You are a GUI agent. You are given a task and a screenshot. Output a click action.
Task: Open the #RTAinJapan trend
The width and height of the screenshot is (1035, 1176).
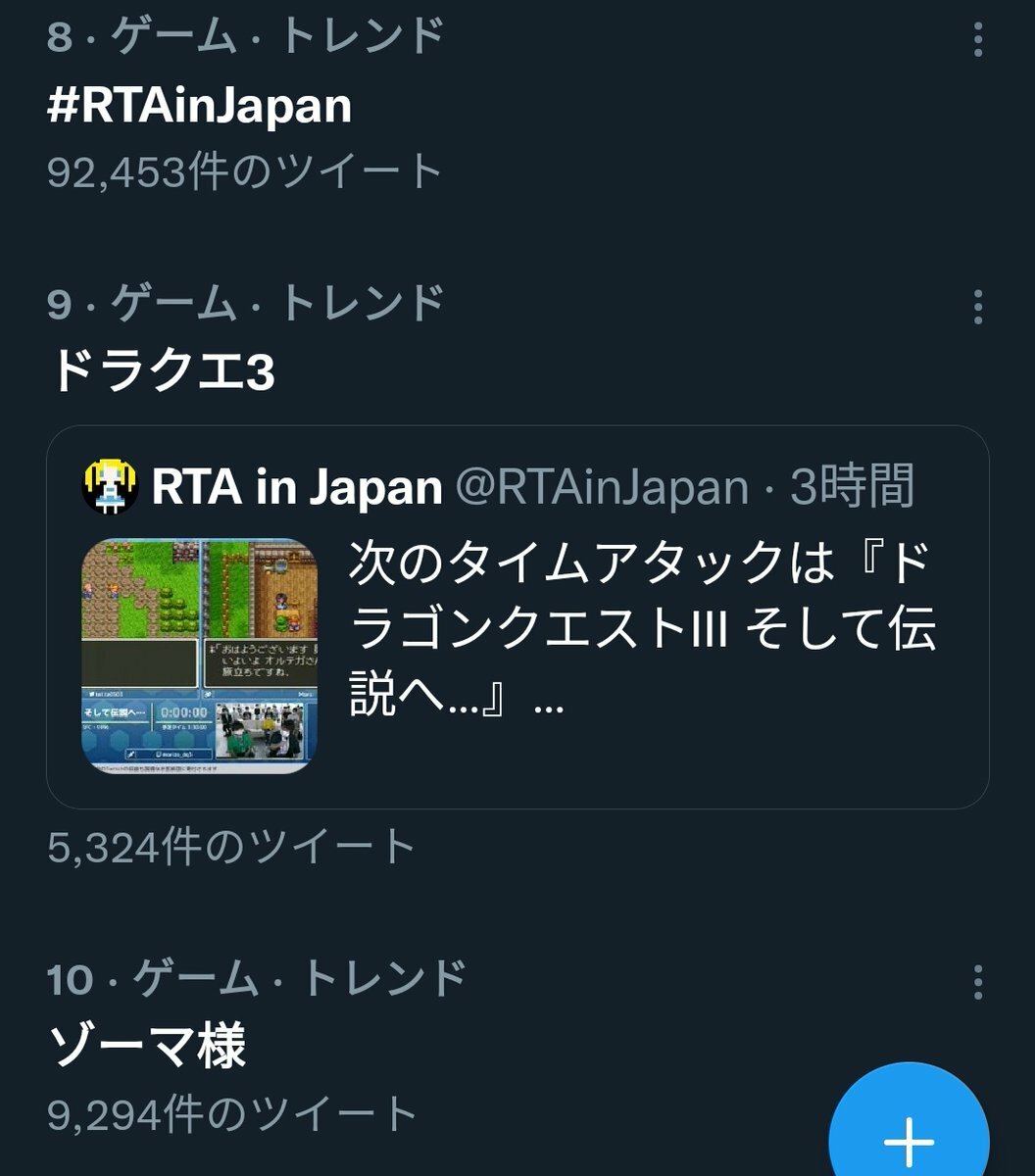(199, 107)
